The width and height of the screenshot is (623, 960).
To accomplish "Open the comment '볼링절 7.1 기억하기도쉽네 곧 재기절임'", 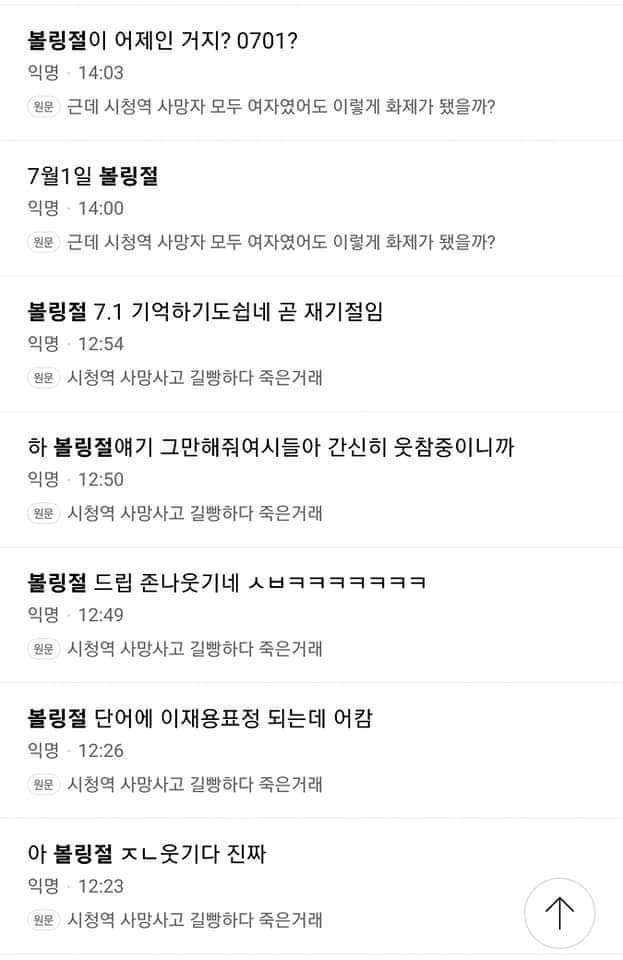I will [x=205, y=312].
